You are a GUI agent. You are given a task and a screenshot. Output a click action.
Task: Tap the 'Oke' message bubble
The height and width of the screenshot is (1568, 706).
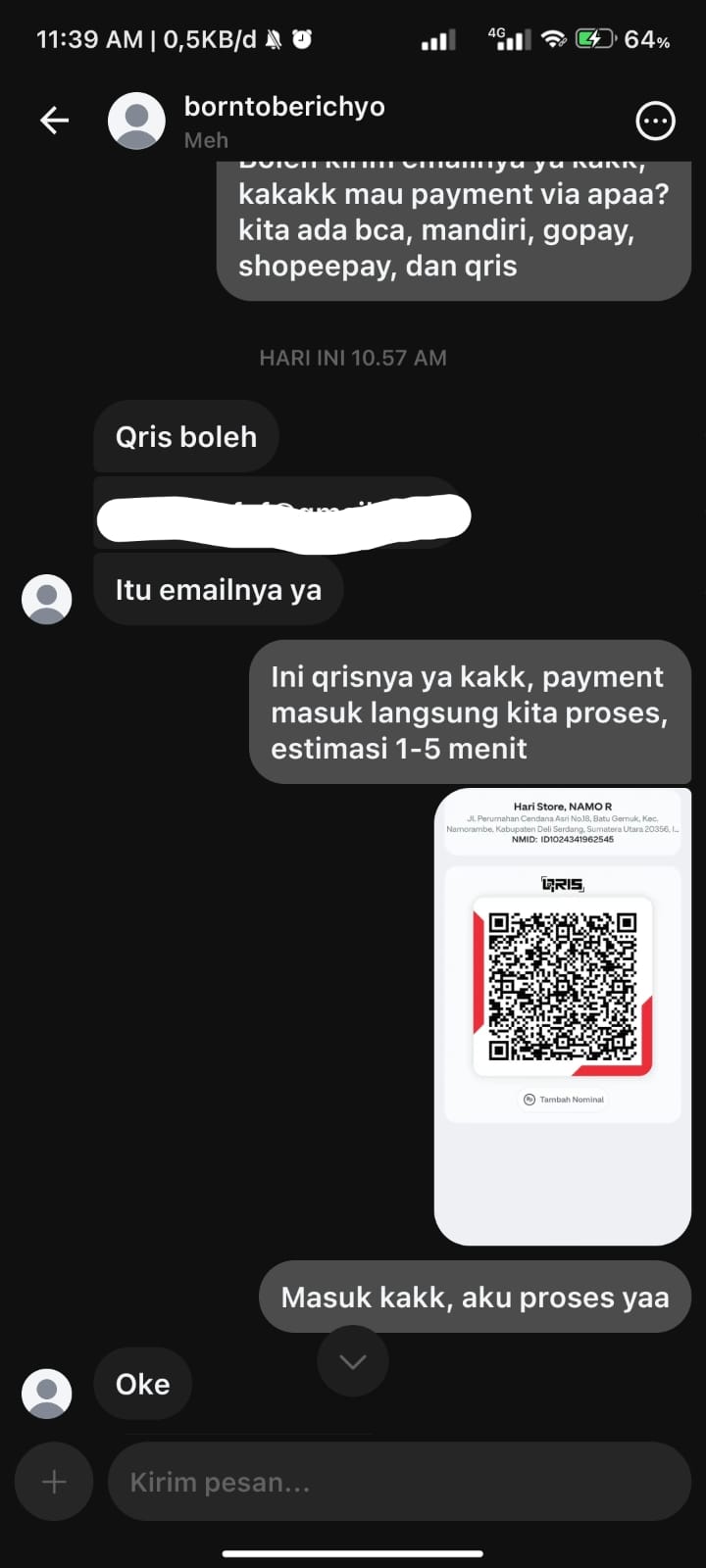pyautogui.click(x=142, y=1384)
